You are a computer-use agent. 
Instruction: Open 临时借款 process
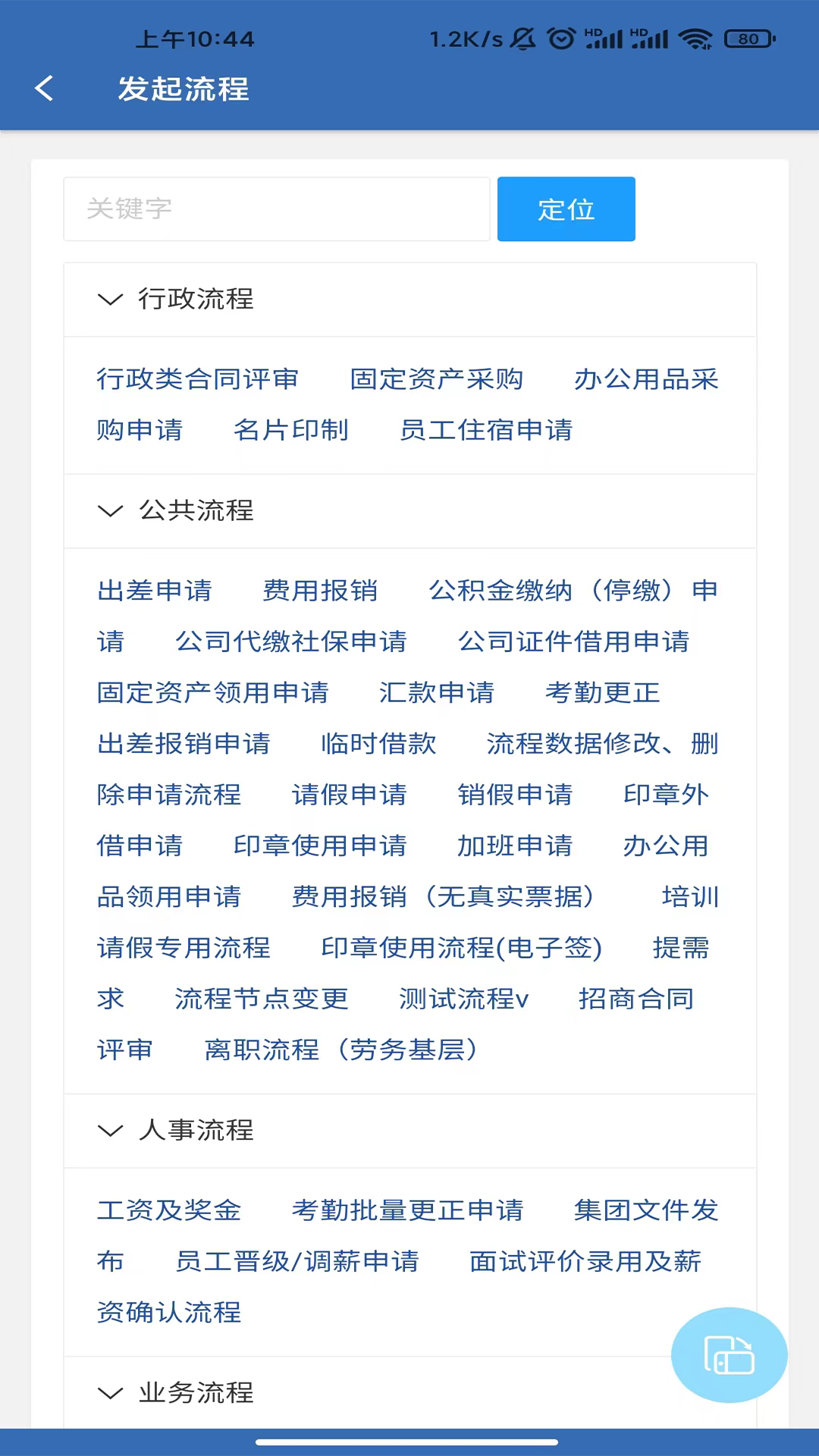click(x=378, y=744)
